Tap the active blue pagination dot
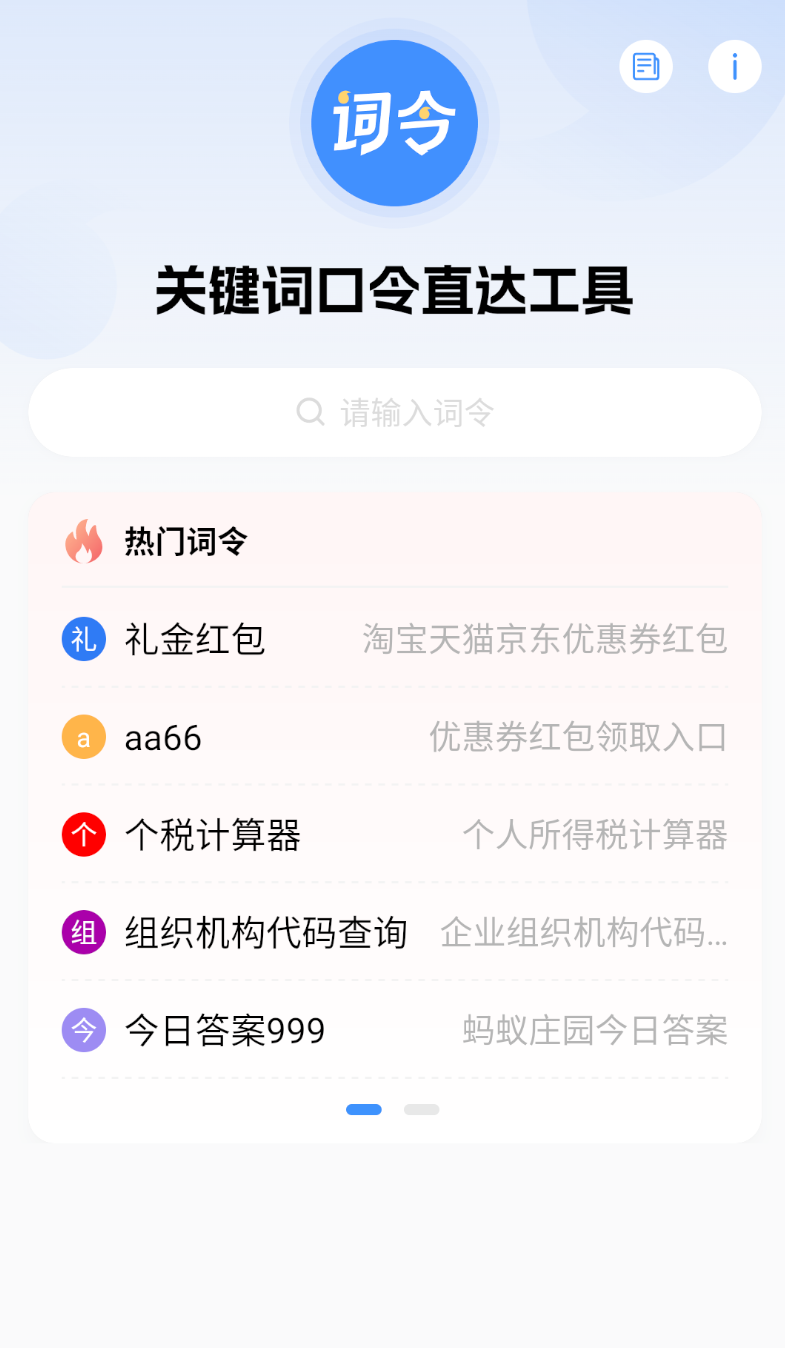Screen dimensions: 785x1348 [x=364, y=1109]
